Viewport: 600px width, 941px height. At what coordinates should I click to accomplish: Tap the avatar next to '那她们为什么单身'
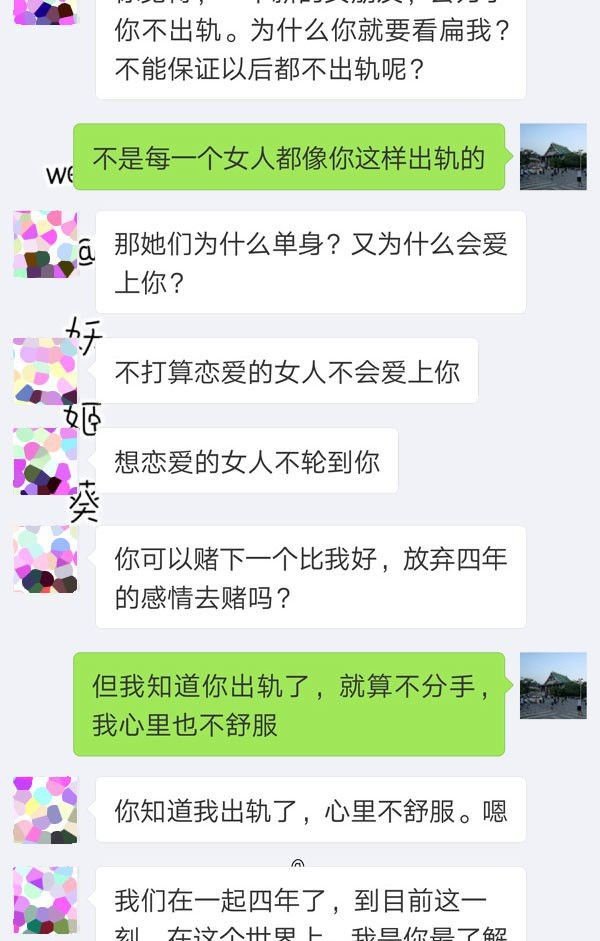(x=45, y=244)
